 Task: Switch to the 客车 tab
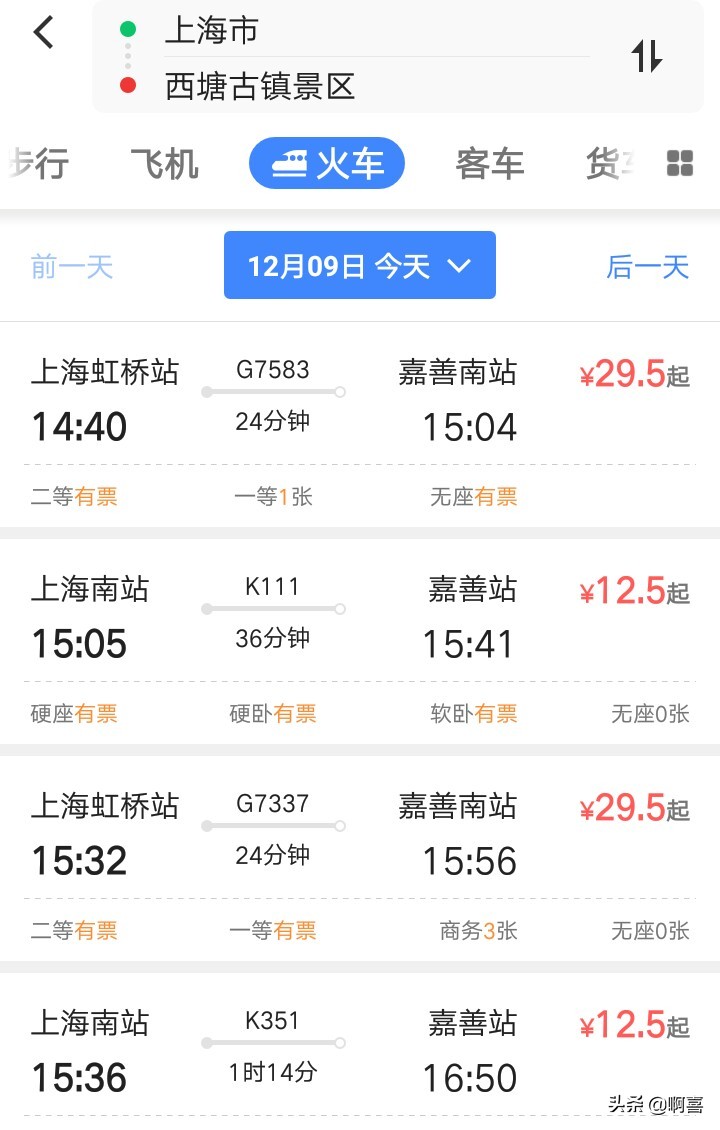click(490, 164)
